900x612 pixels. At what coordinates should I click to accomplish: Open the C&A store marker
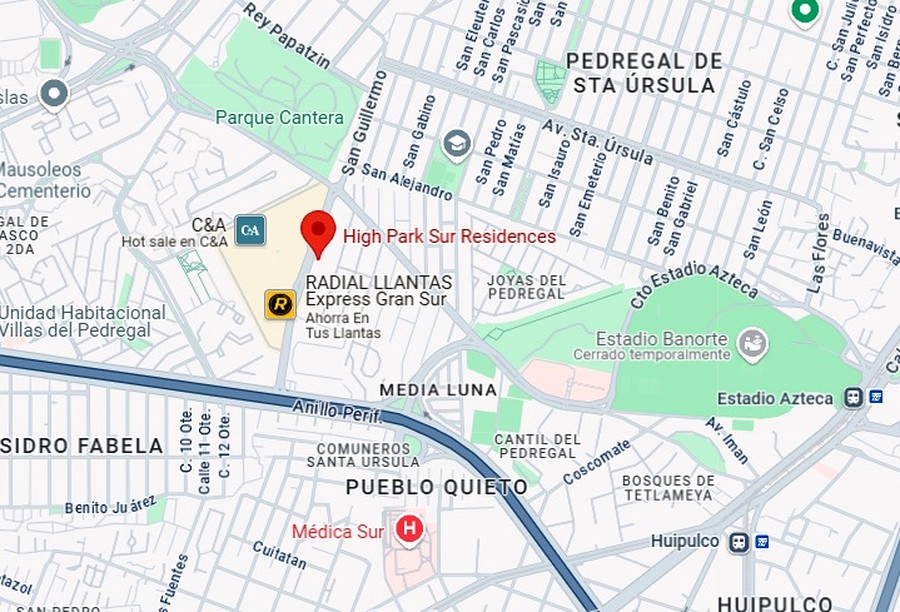250,230
